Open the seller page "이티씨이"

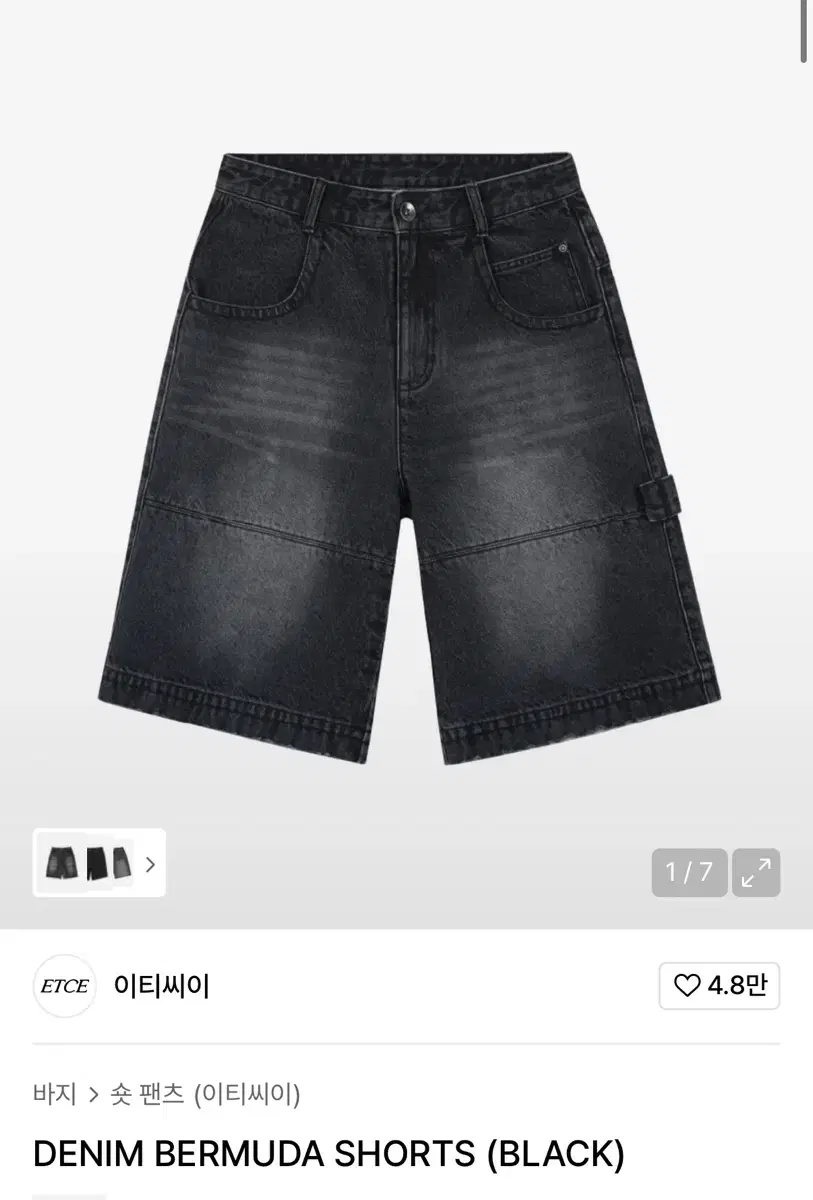click(x=160, y=986)
